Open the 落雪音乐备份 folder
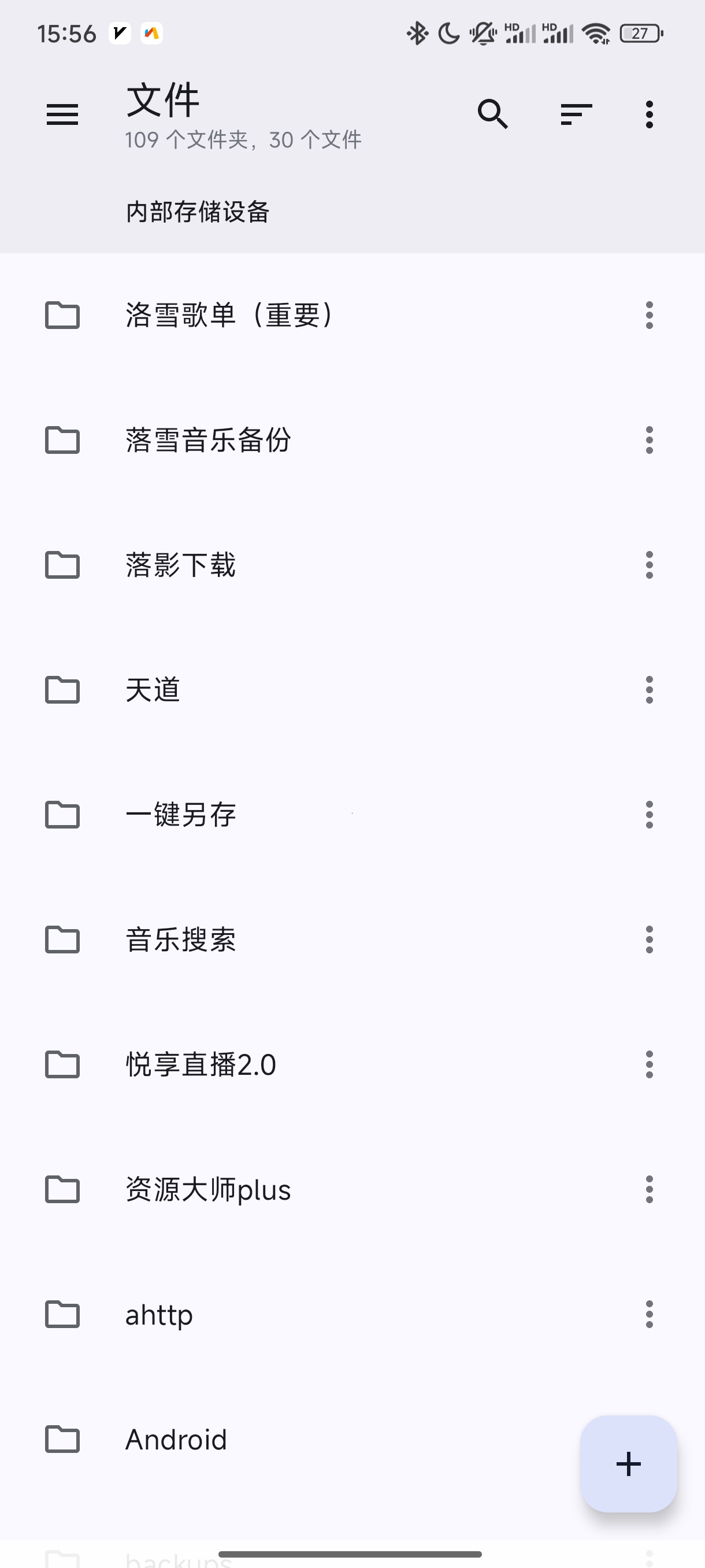 pyautogui.click(x=208, y=440)
